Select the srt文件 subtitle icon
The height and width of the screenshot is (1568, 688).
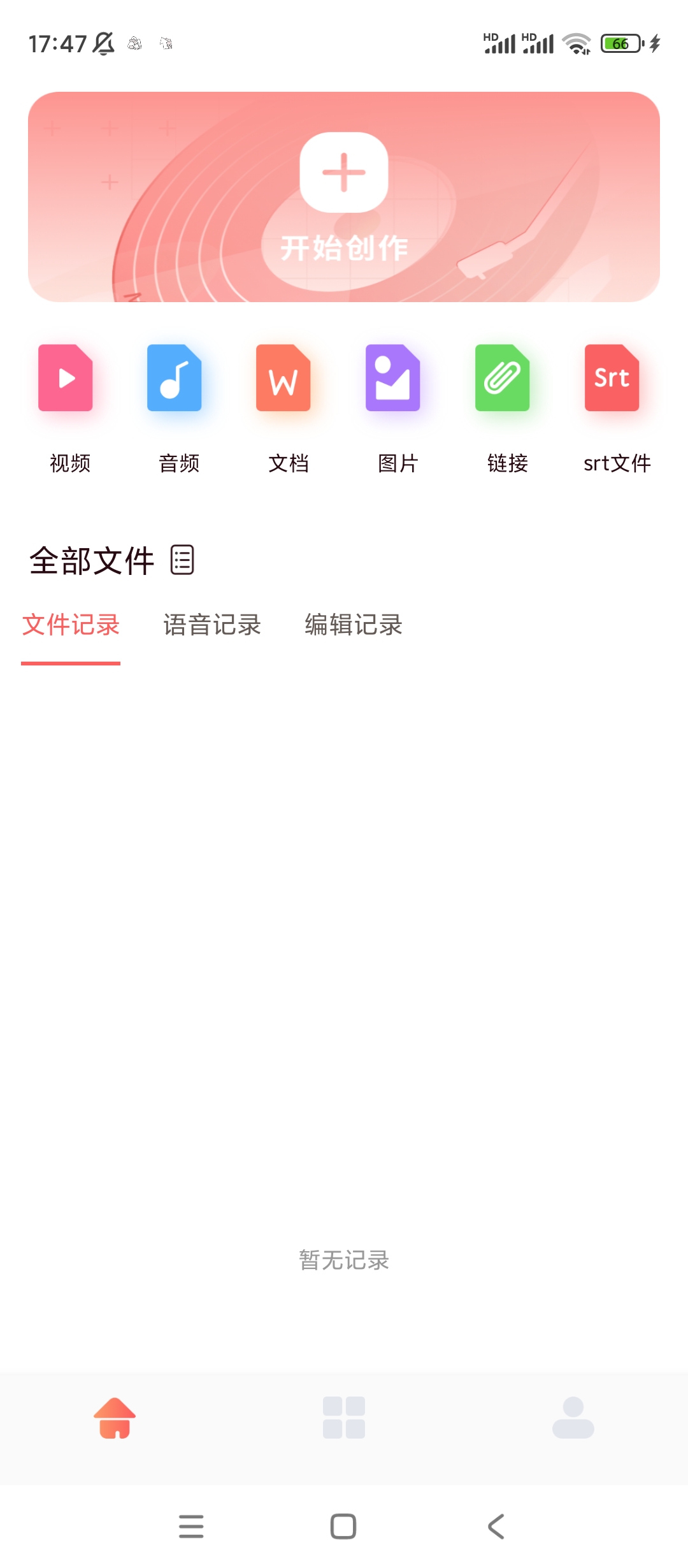tap(612, 379)
